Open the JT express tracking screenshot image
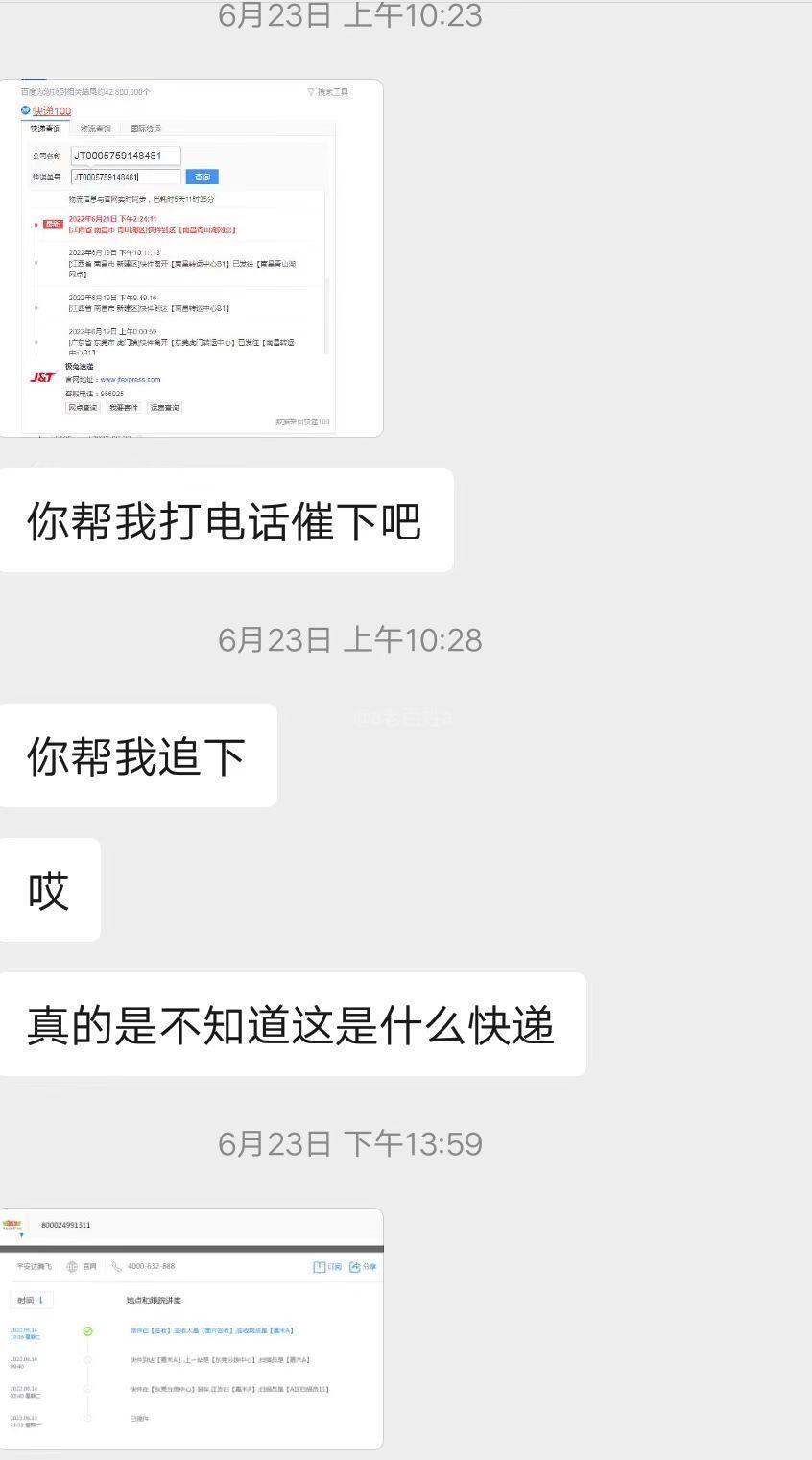 point(190,257)
